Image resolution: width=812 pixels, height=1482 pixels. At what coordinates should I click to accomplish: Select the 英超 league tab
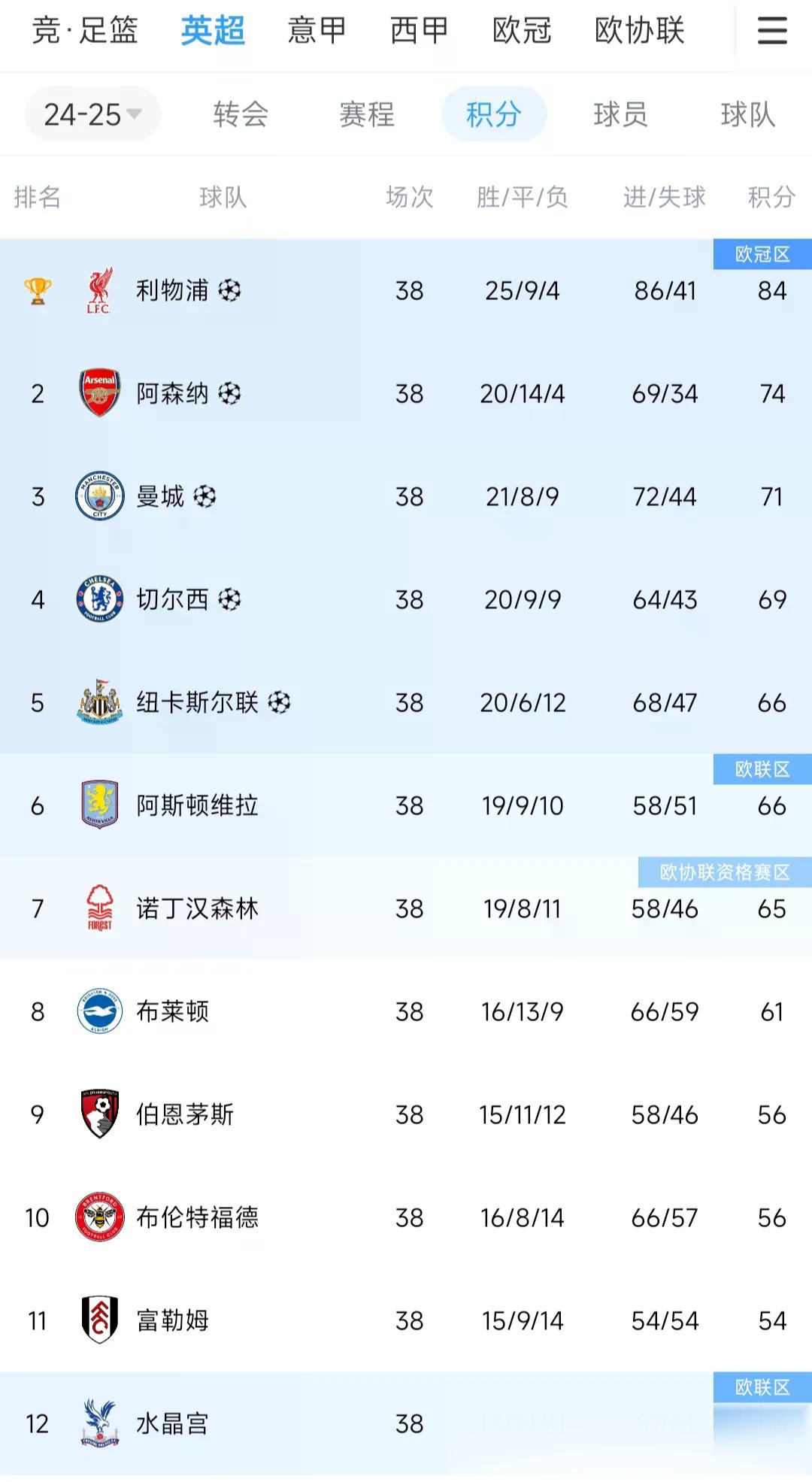(213, 32)
